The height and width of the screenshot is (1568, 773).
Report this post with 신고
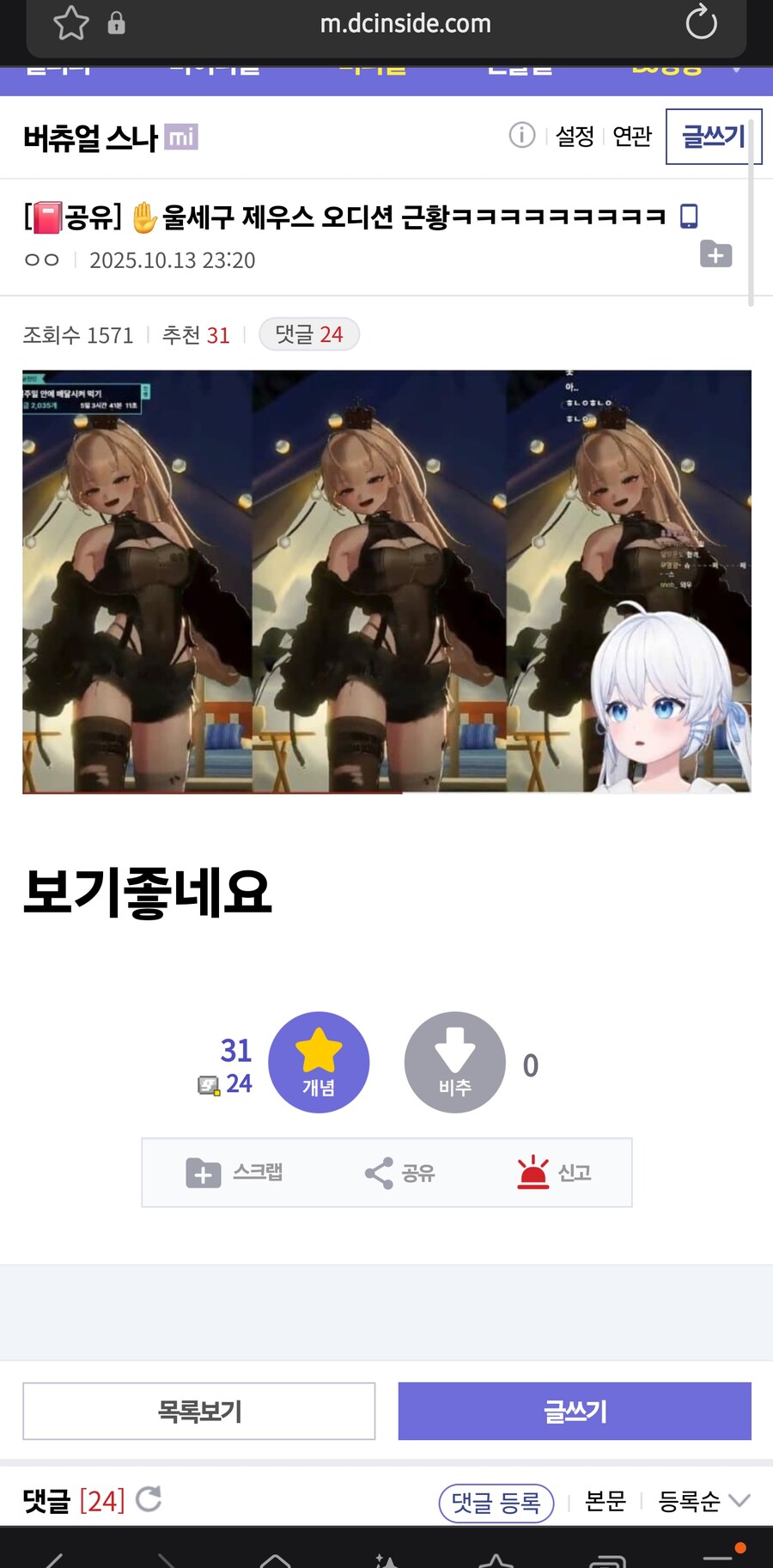554,1172
